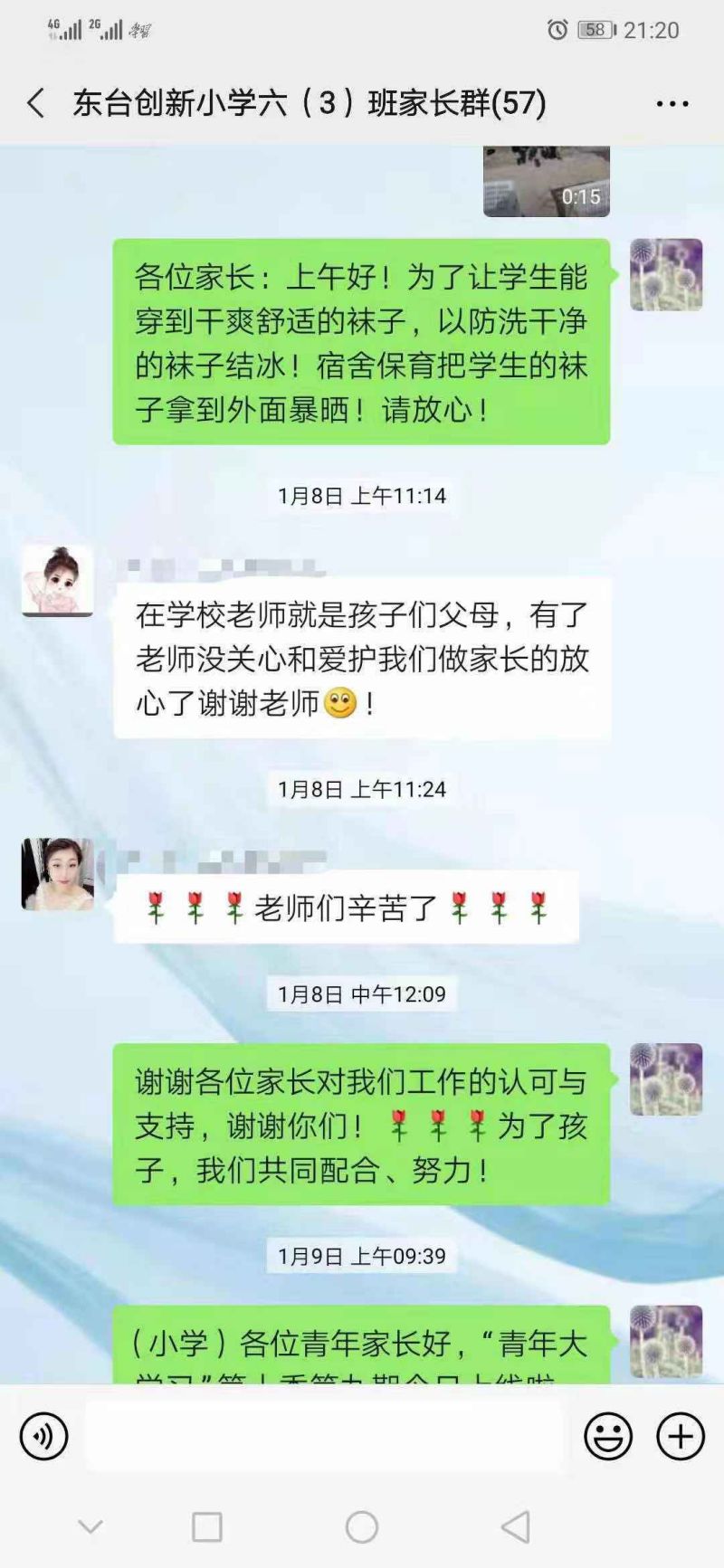The width and height of the screenshot is (724, 1568).
Task: Tap the message text field
Action: tap(324, 1436)
